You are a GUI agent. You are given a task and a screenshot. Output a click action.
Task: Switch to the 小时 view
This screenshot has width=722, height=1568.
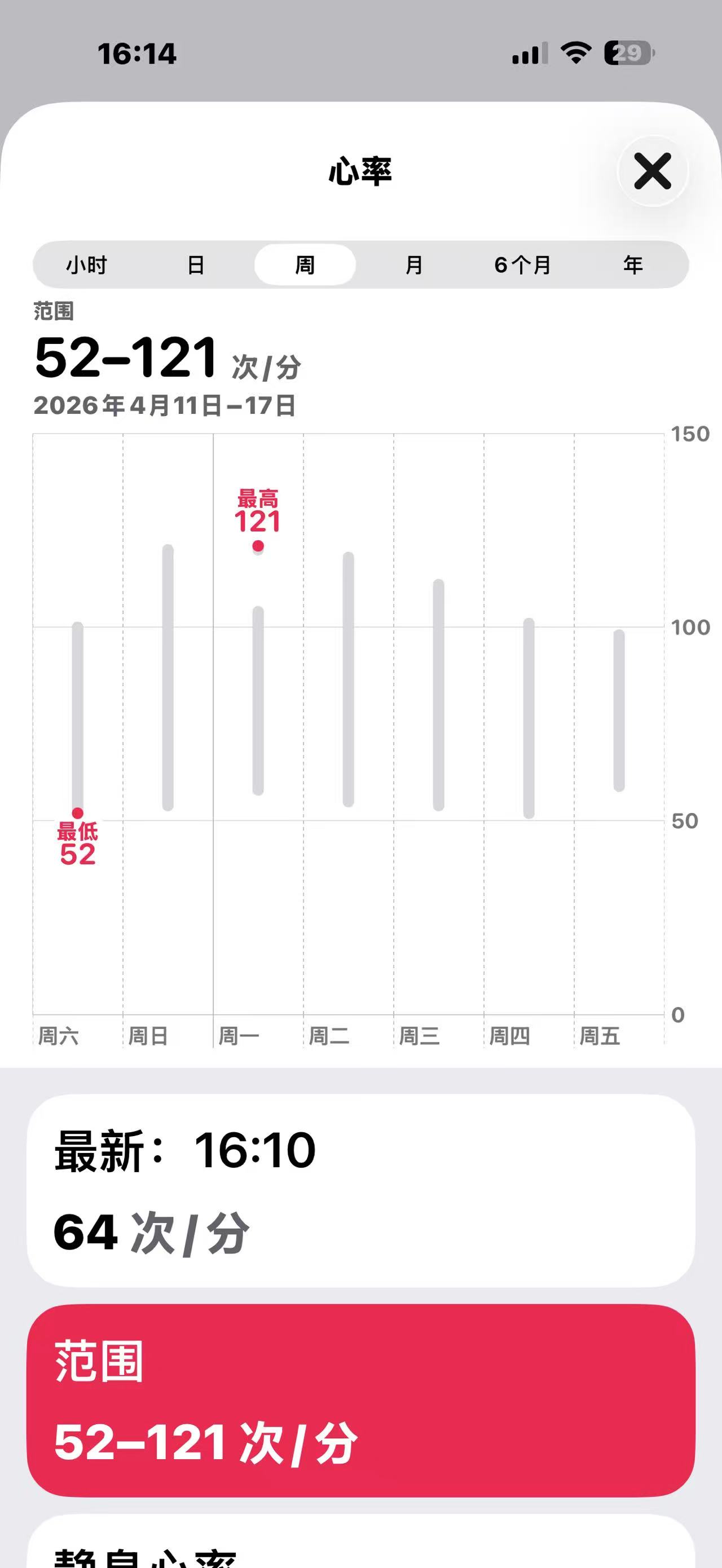point(86,265)
